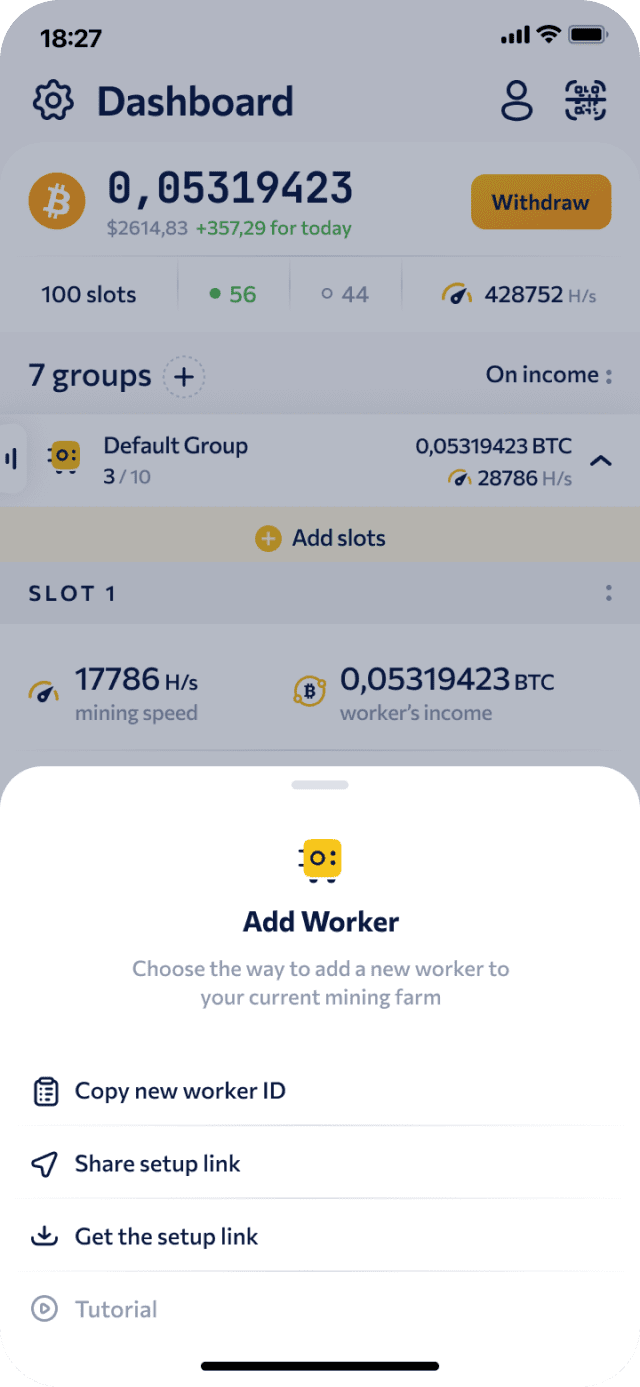This screenshot has width=640, height=1387.
Task: Tap the Withdraw button
Action: point(540,202)
